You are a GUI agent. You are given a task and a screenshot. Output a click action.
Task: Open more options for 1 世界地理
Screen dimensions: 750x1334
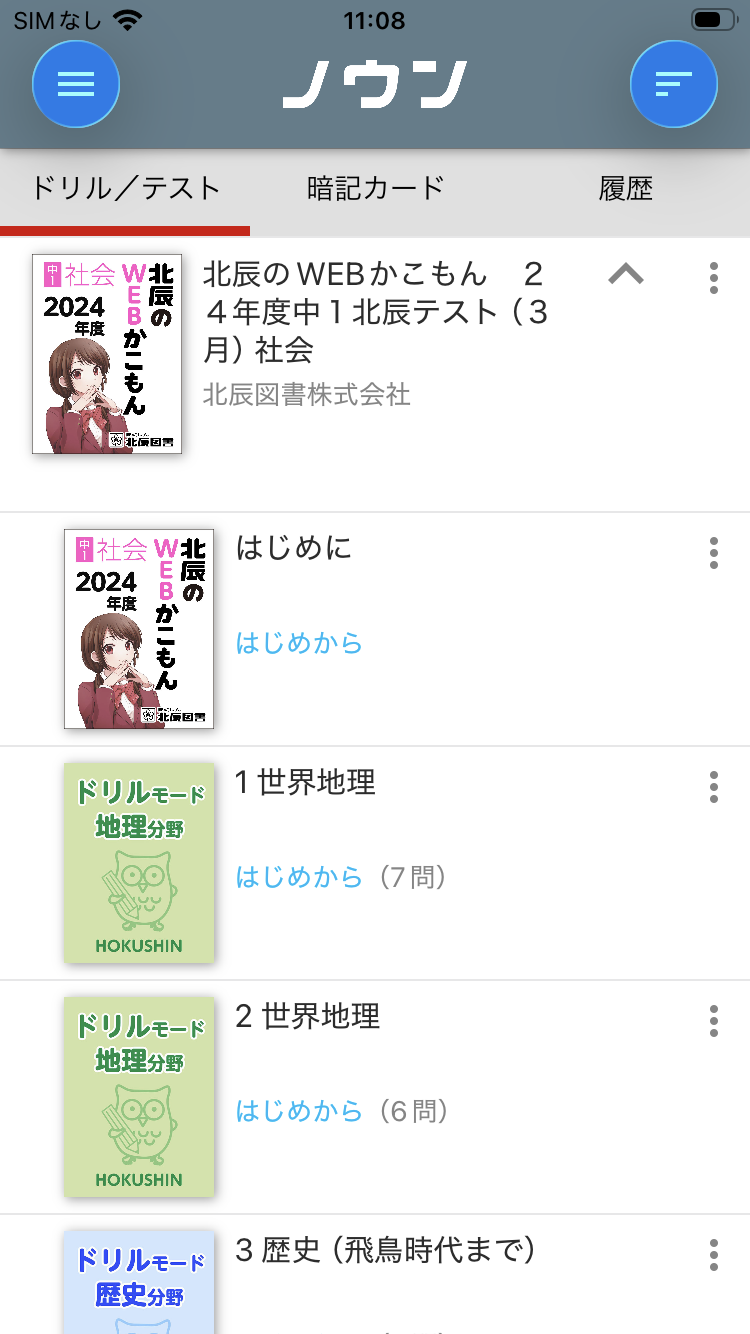pos(713,786)
